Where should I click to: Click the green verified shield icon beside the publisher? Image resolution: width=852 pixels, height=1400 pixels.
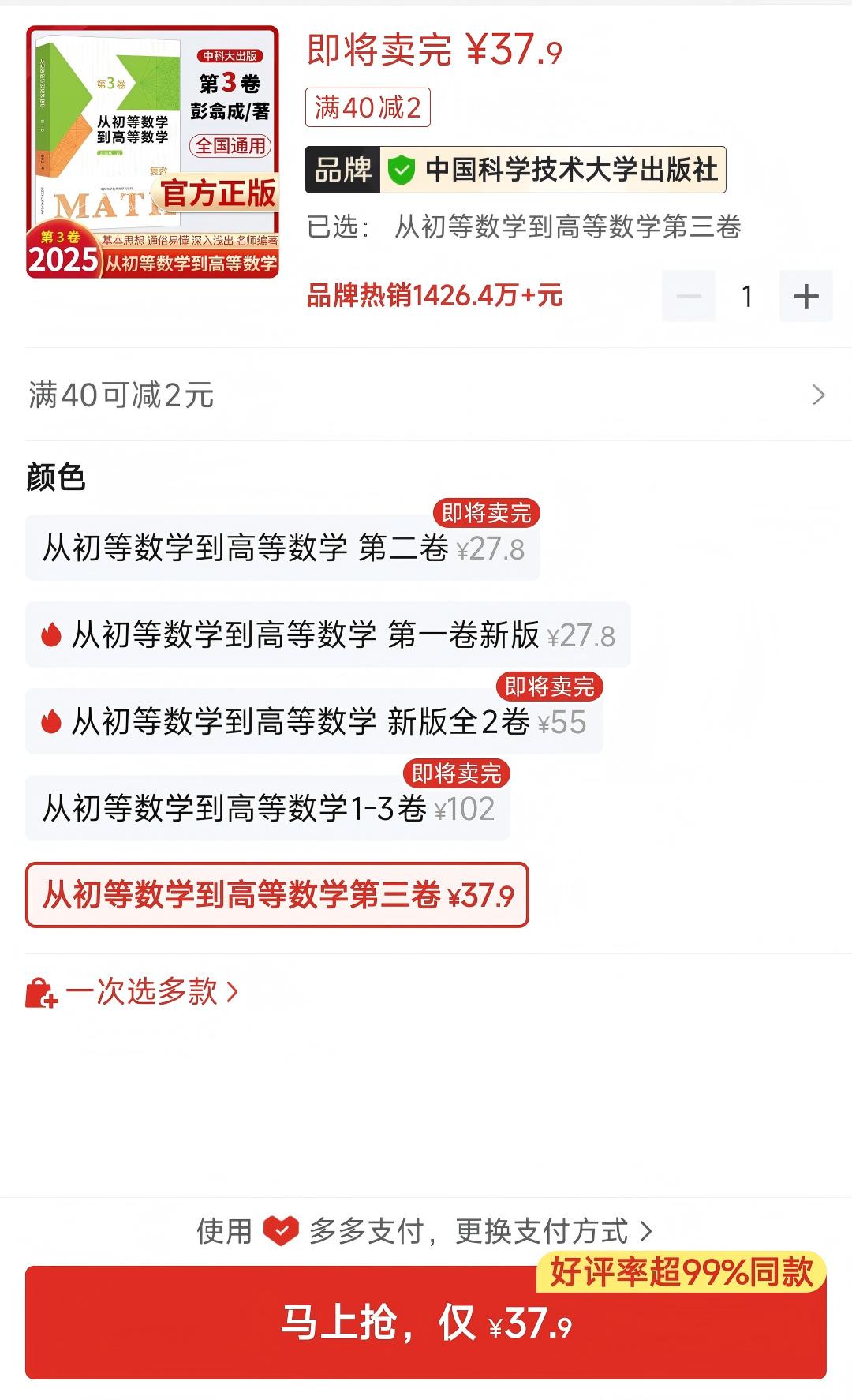tap(403, 167)
